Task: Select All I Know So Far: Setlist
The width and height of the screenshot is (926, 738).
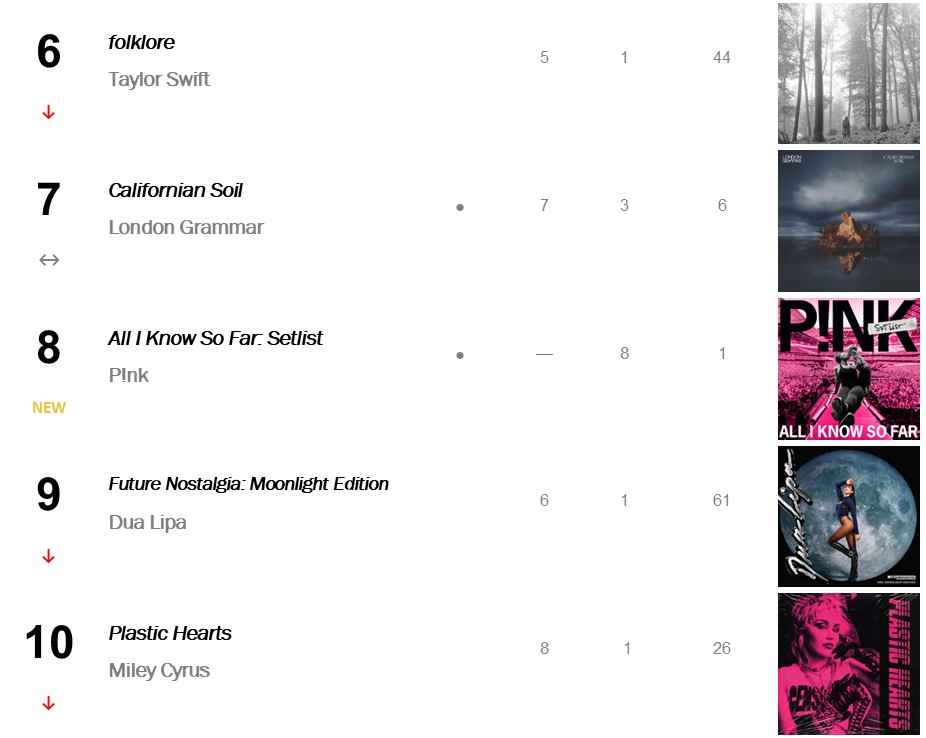Action: [215, 339]
